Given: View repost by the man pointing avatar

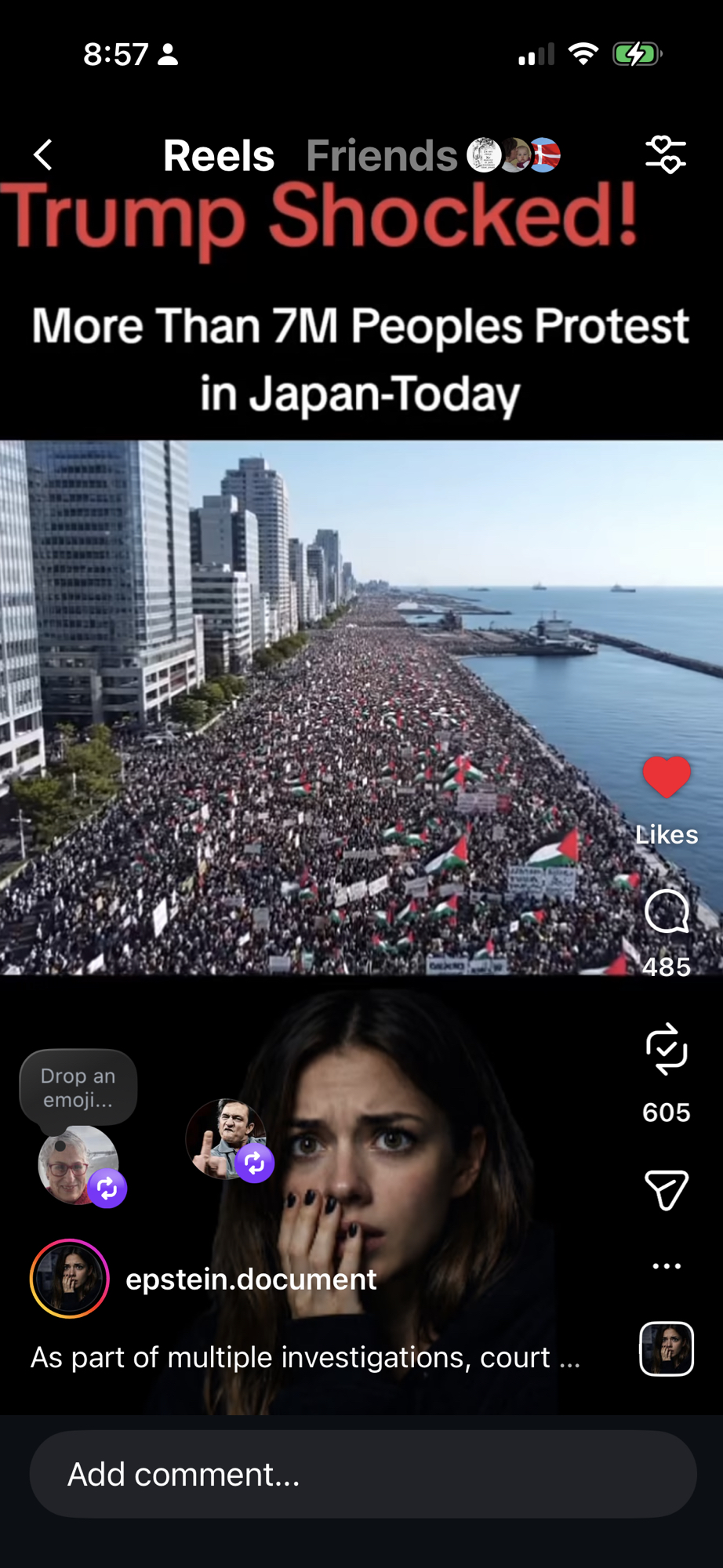Looking at the screenshot, I should tap(226, 1139).
